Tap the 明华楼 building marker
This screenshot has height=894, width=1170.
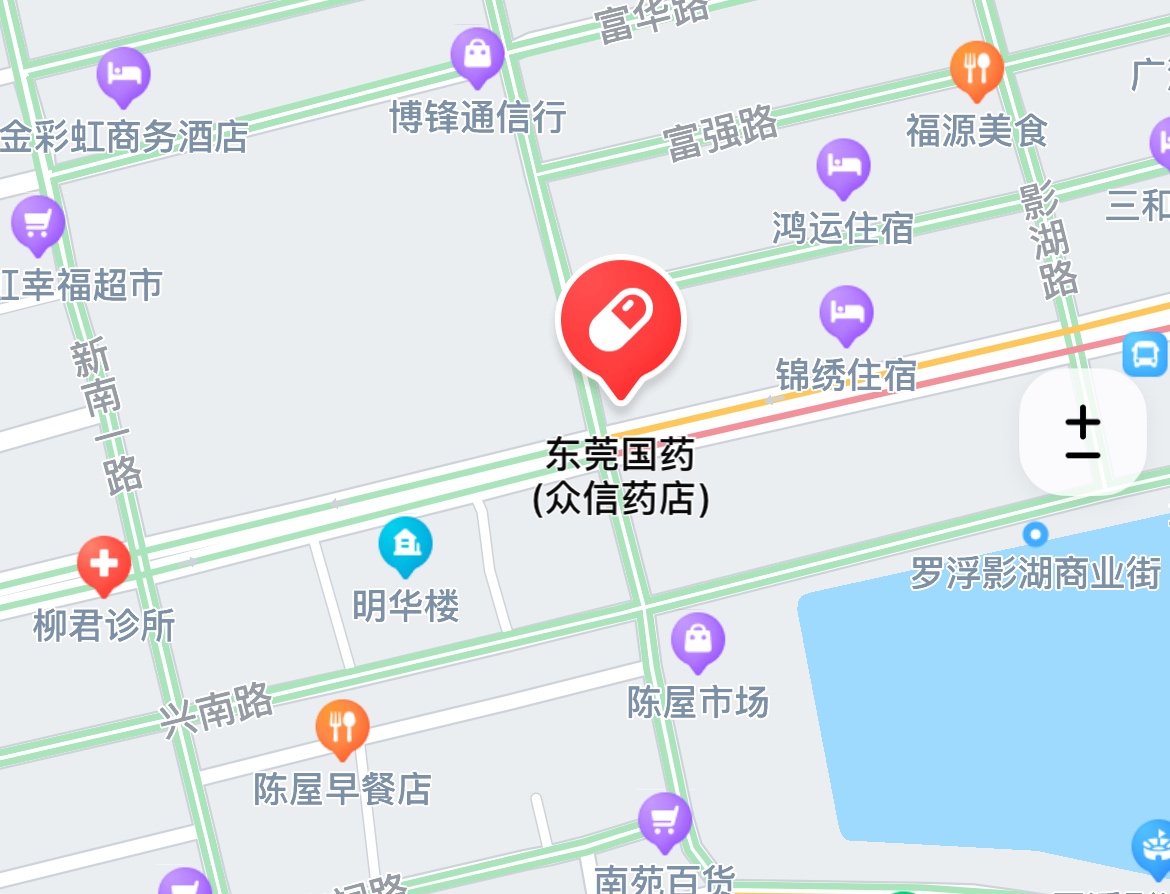point(405,545)
